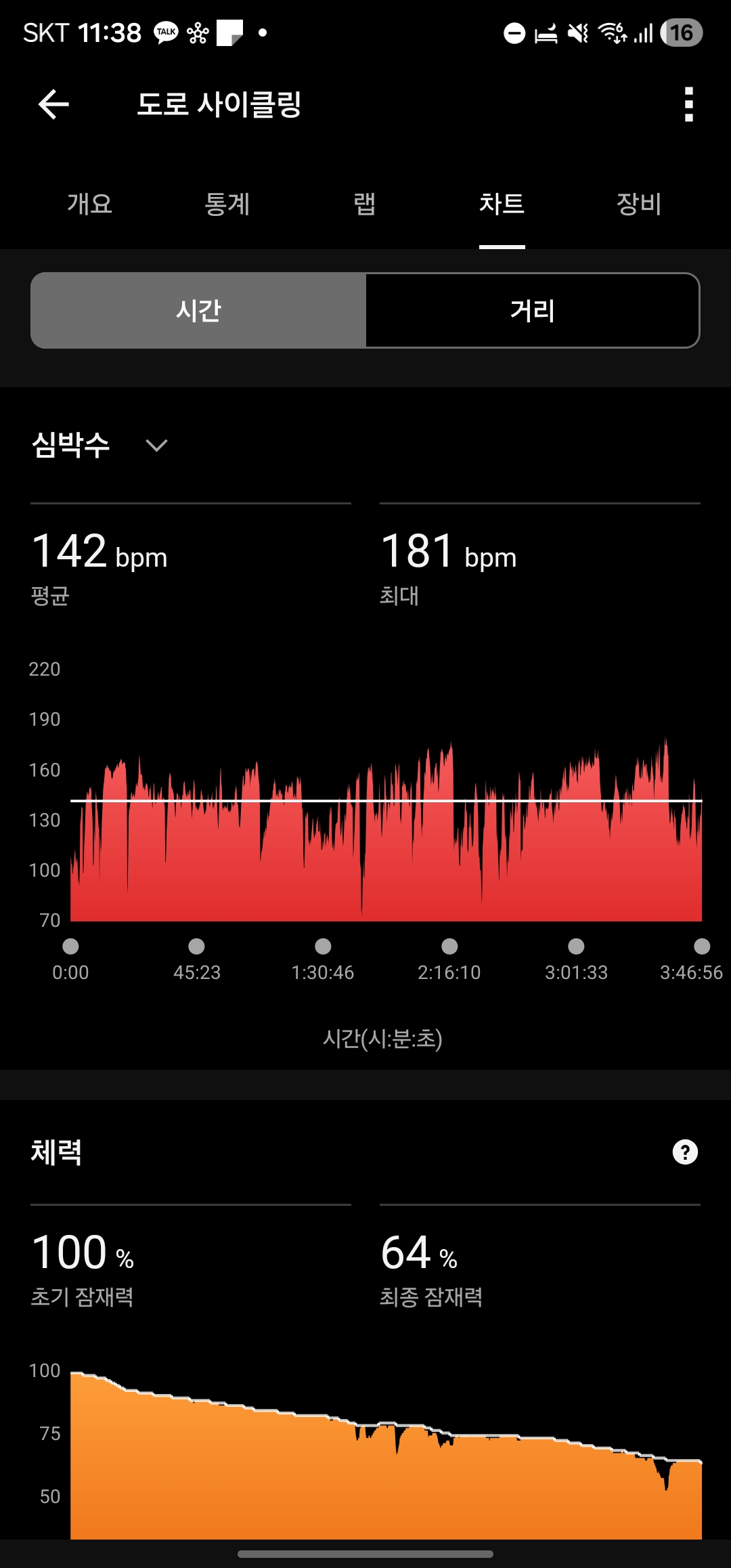Switch to the 통계 tab

coord(227,204)
